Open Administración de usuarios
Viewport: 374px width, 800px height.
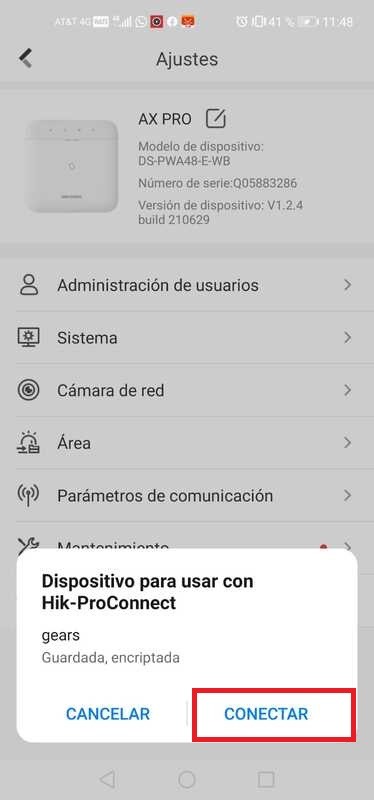(187, 285)
